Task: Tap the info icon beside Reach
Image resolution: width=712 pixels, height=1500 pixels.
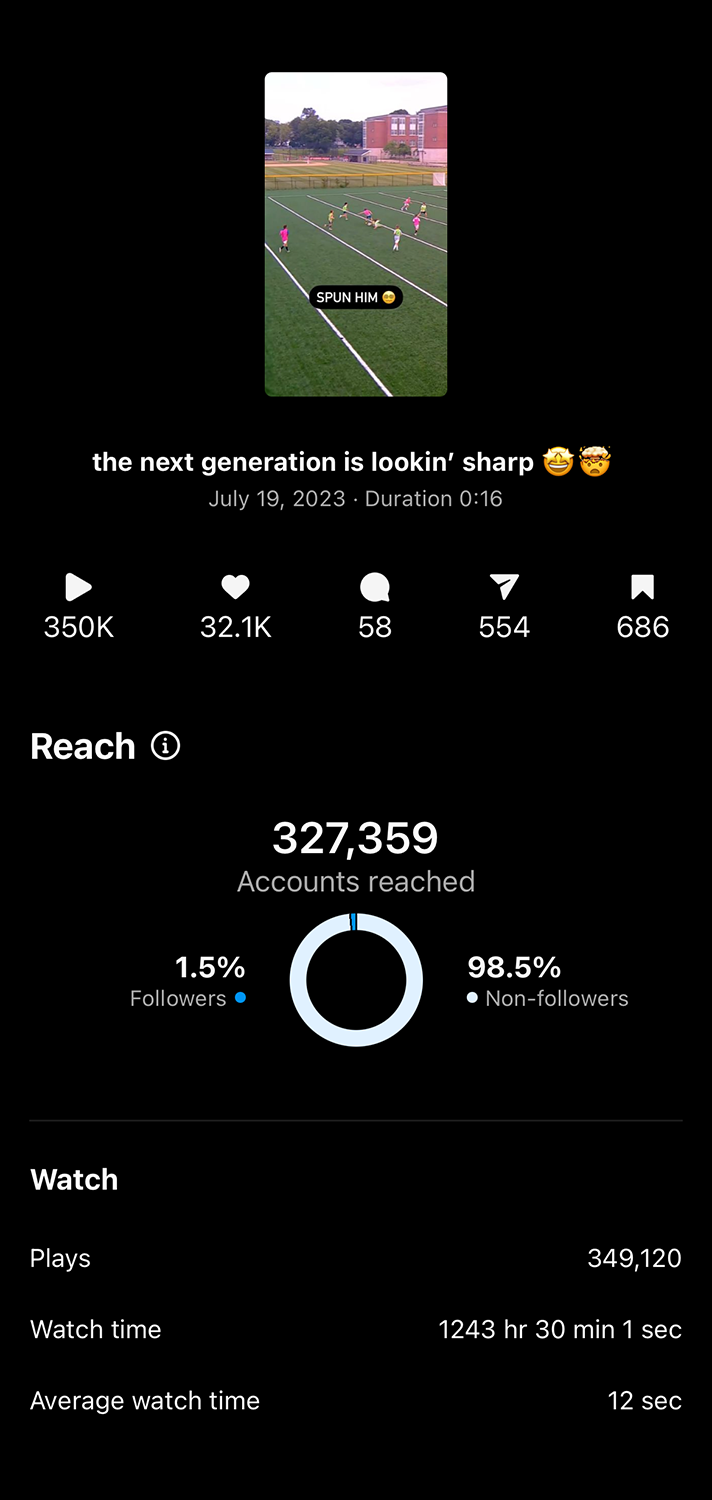Action: [165, 746]
